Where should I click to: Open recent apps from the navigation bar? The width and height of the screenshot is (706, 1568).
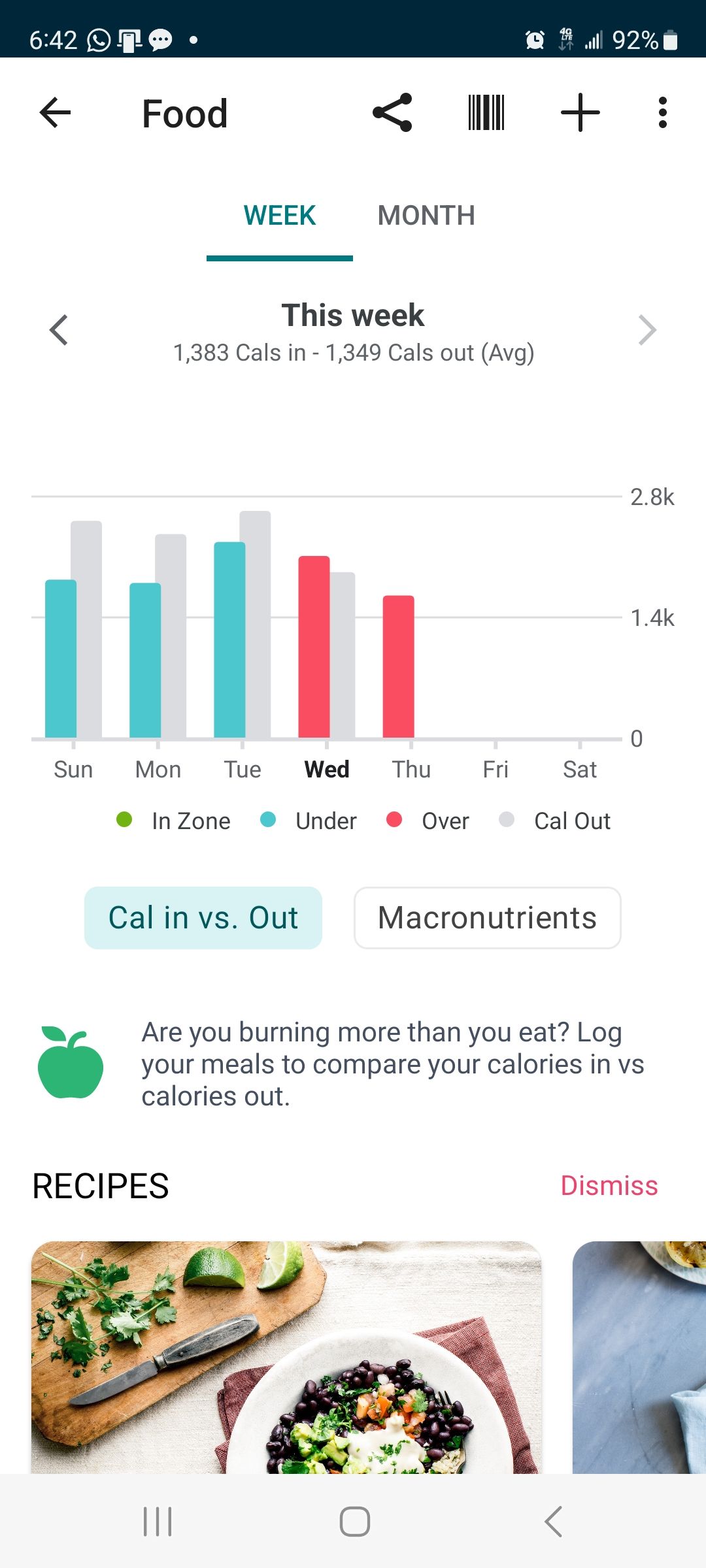pyautogui.click(x=158, y=1522)
